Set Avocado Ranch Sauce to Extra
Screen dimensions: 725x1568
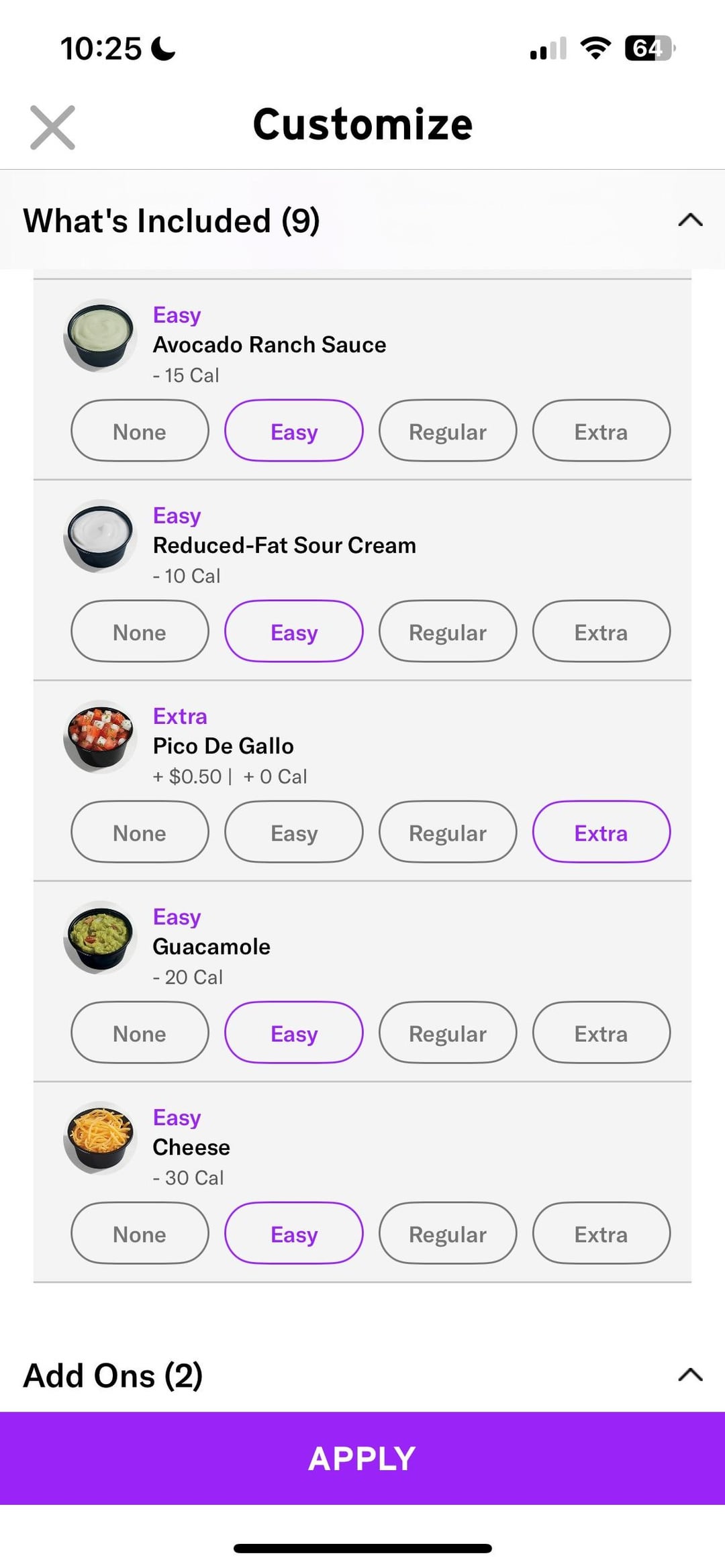601,431
